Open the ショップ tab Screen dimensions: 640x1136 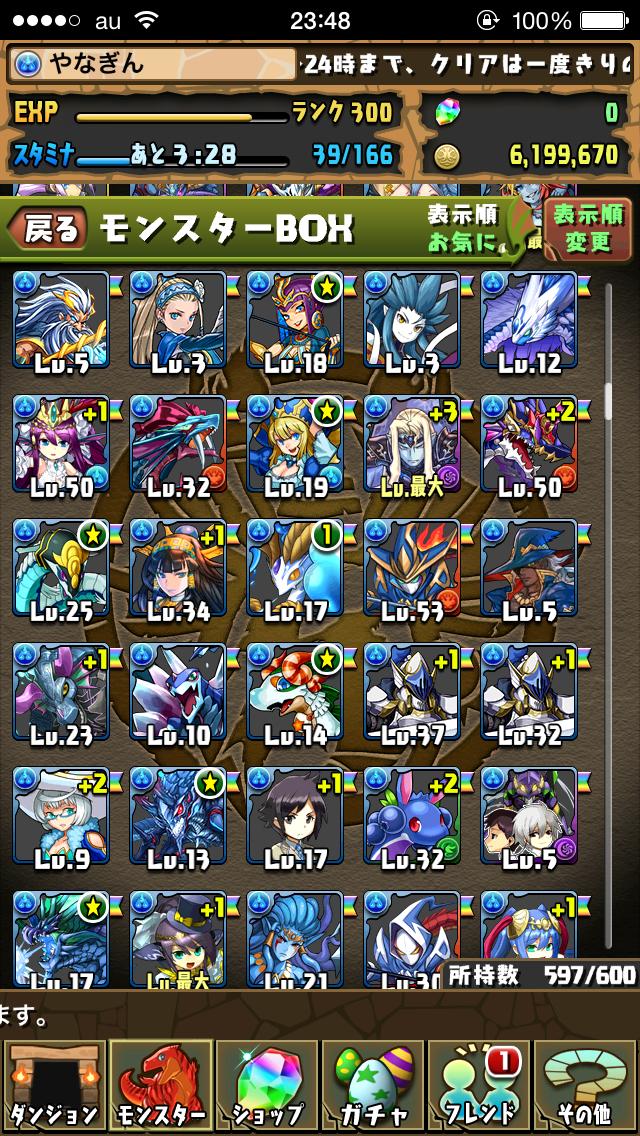point(267,1086)
